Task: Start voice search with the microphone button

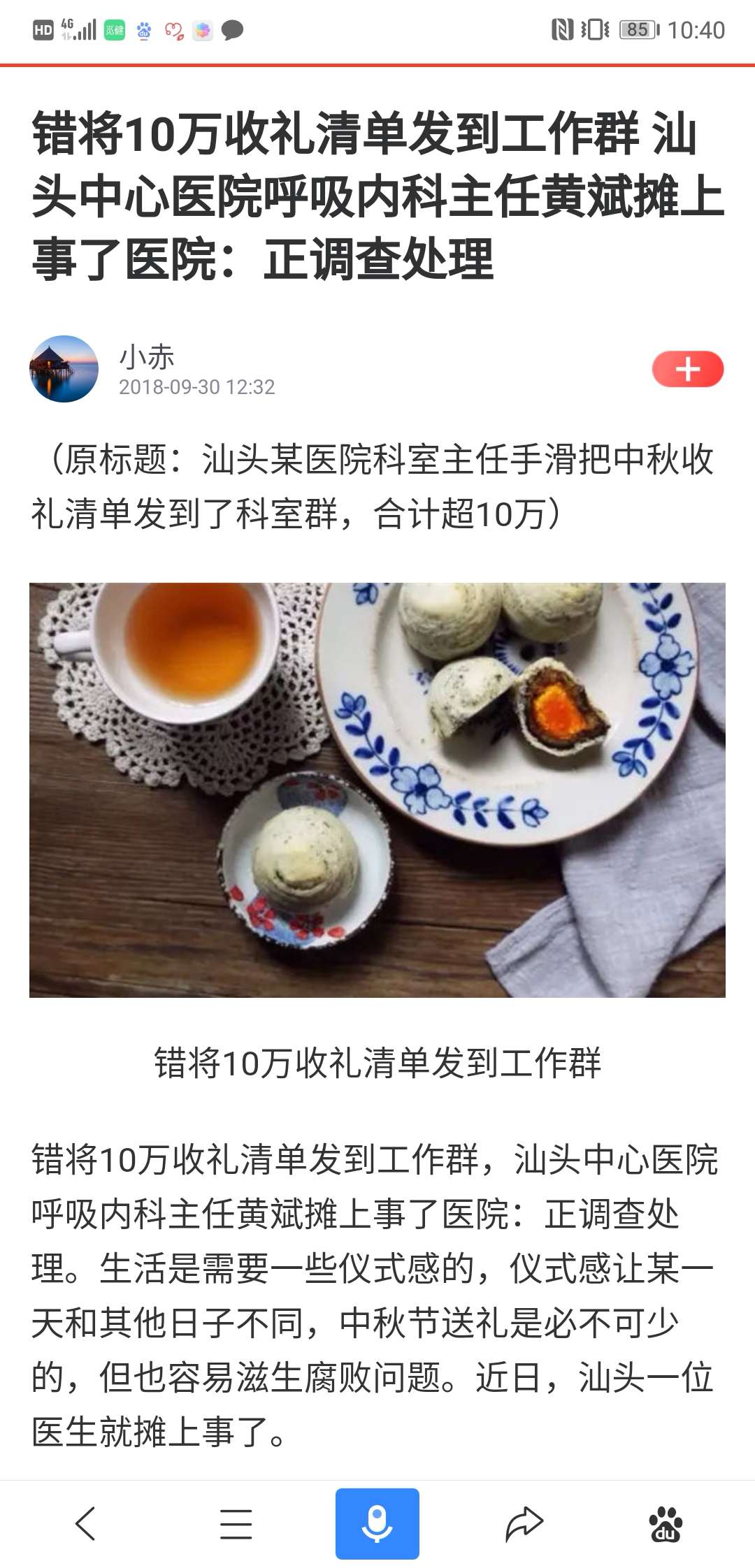Action: (377, 1523)
